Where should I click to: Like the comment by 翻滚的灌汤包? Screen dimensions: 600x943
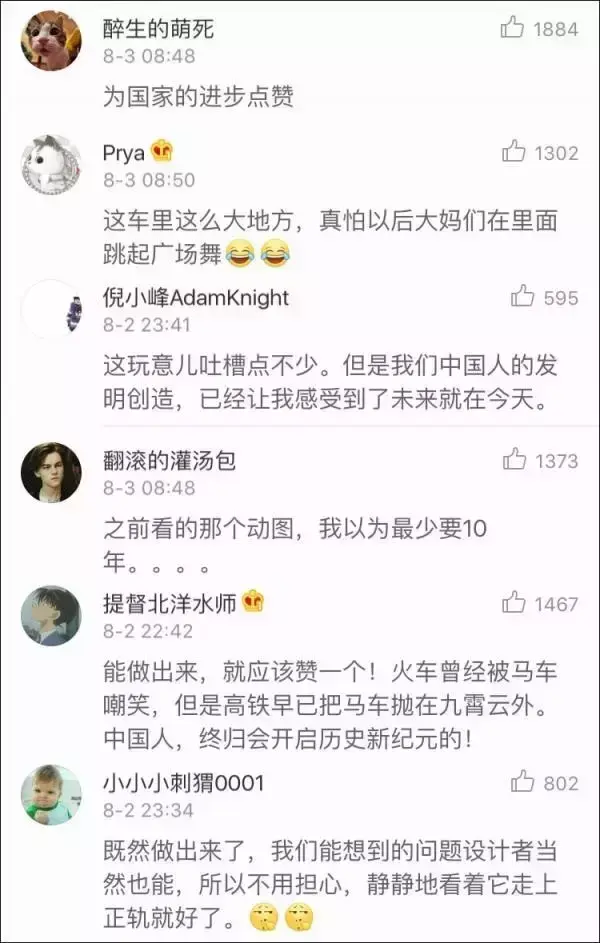pos(514,460)
